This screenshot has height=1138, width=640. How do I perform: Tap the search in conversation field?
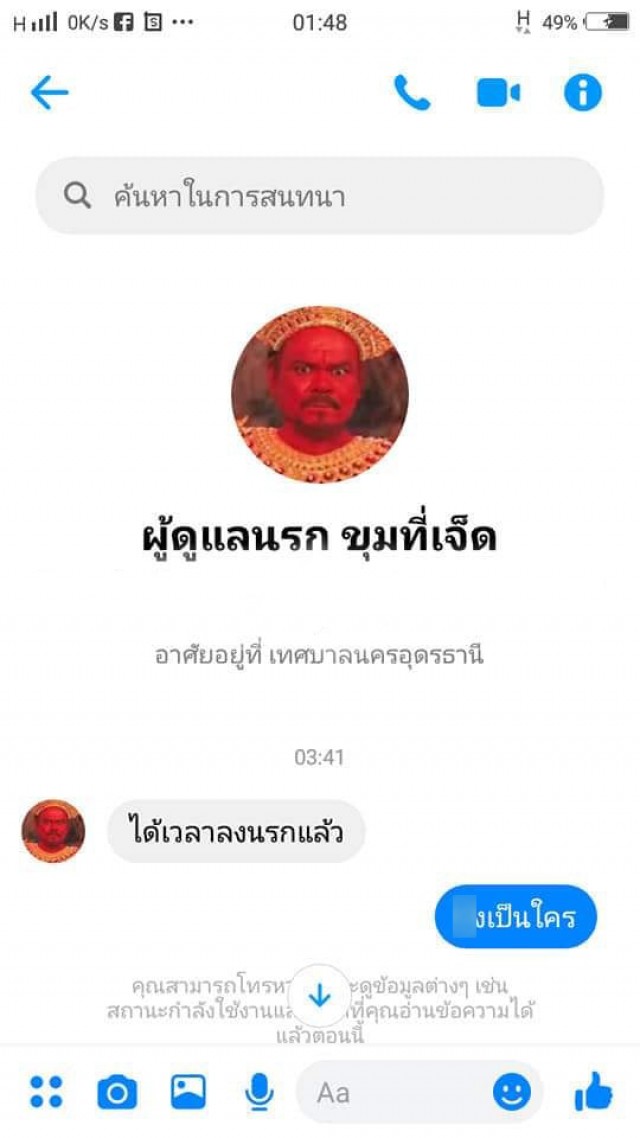tap(320, 196)
